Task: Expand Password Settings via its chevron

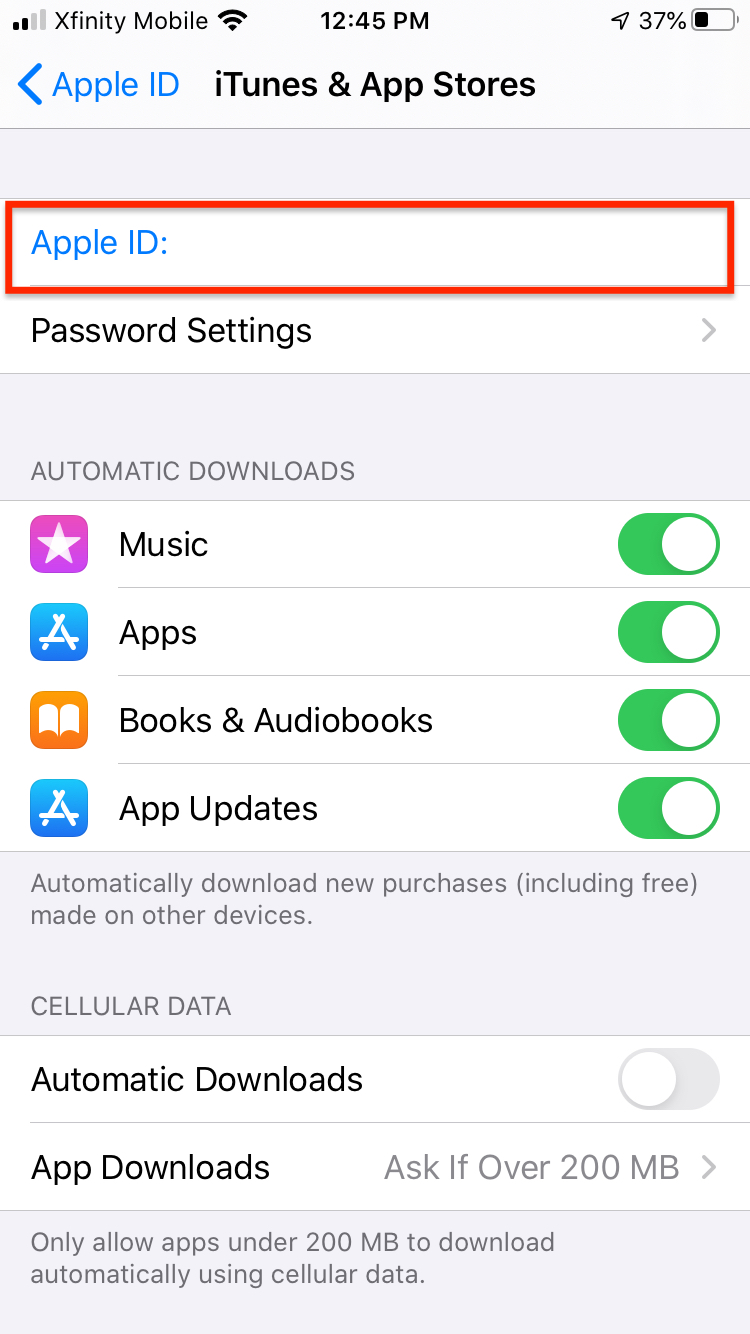Action: pos(709,330)
